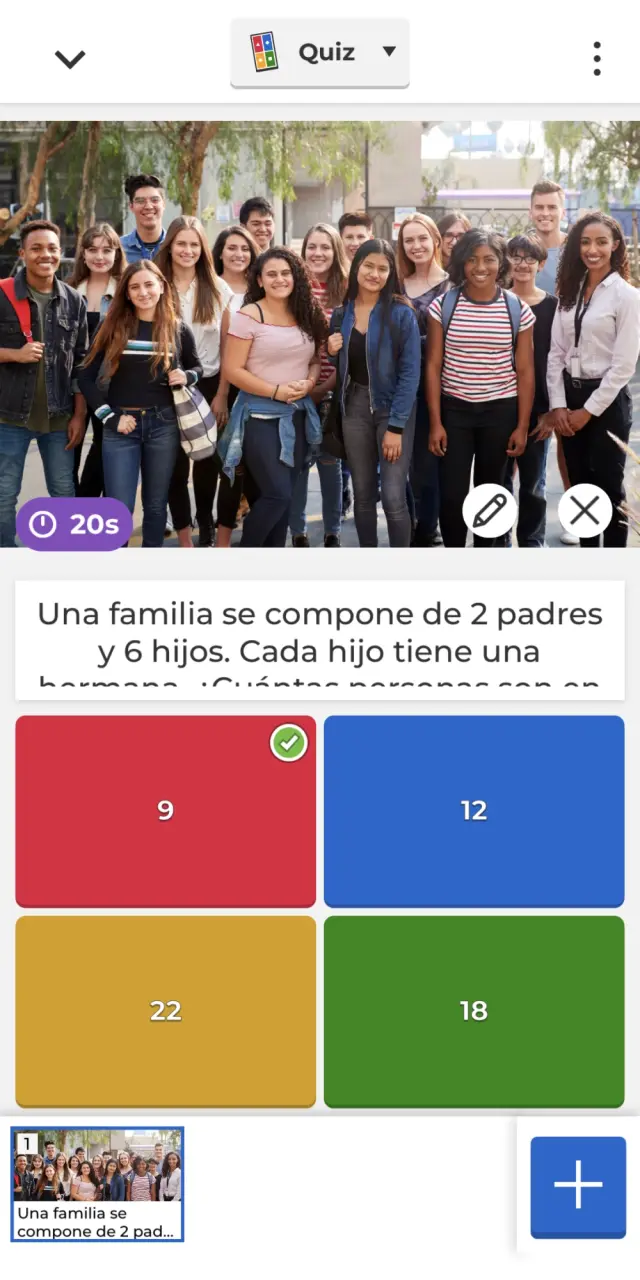Open the three-dot overflow menu
The width and height of the screenshot is (640, 1280).
tap(596, 59)
